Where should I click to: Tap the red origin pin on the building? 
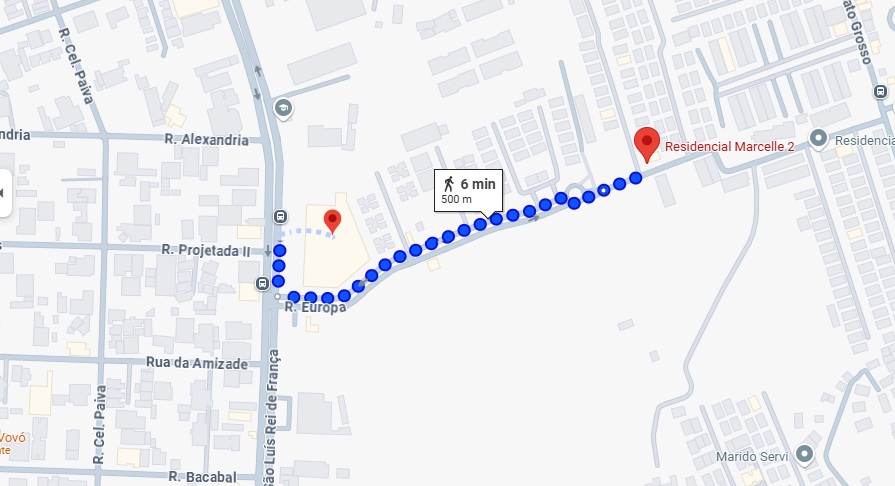pyautogui.click(x=332, y=219)
